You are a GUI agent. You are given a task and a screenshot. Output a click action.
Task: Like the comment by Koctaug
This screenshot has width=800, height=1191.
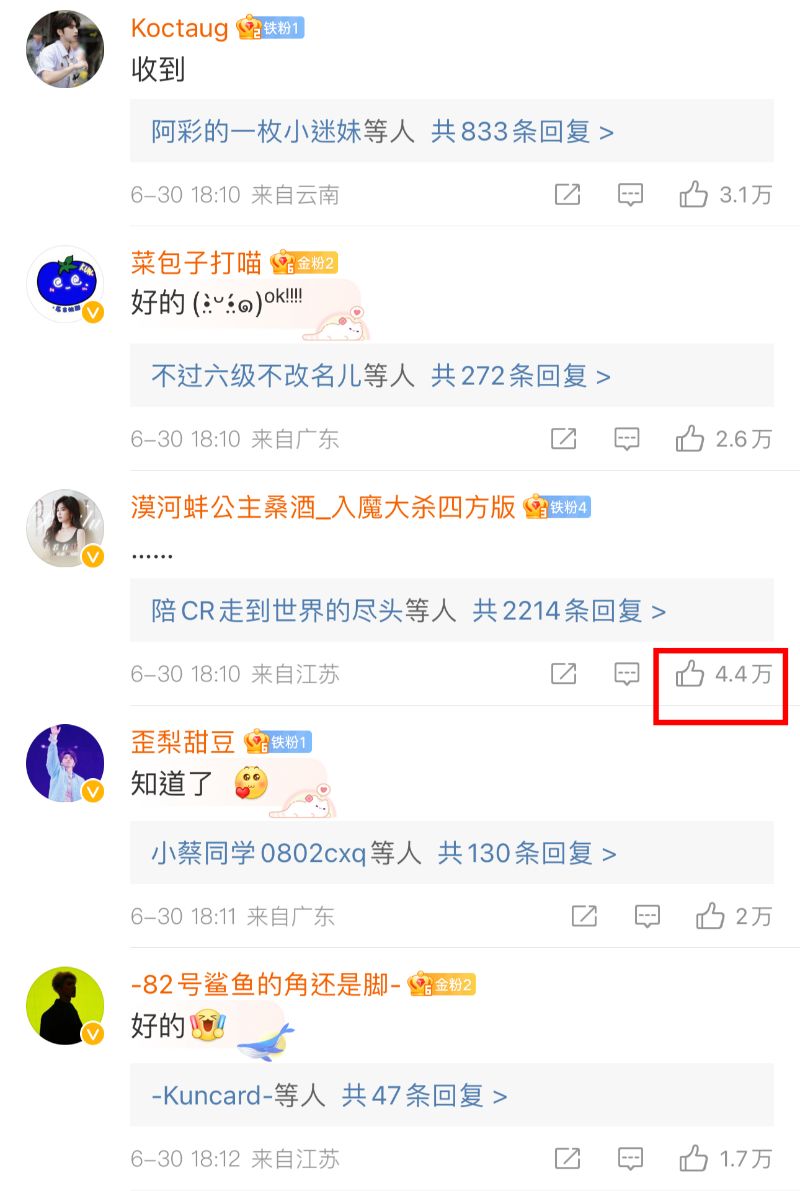coord(694,194)
